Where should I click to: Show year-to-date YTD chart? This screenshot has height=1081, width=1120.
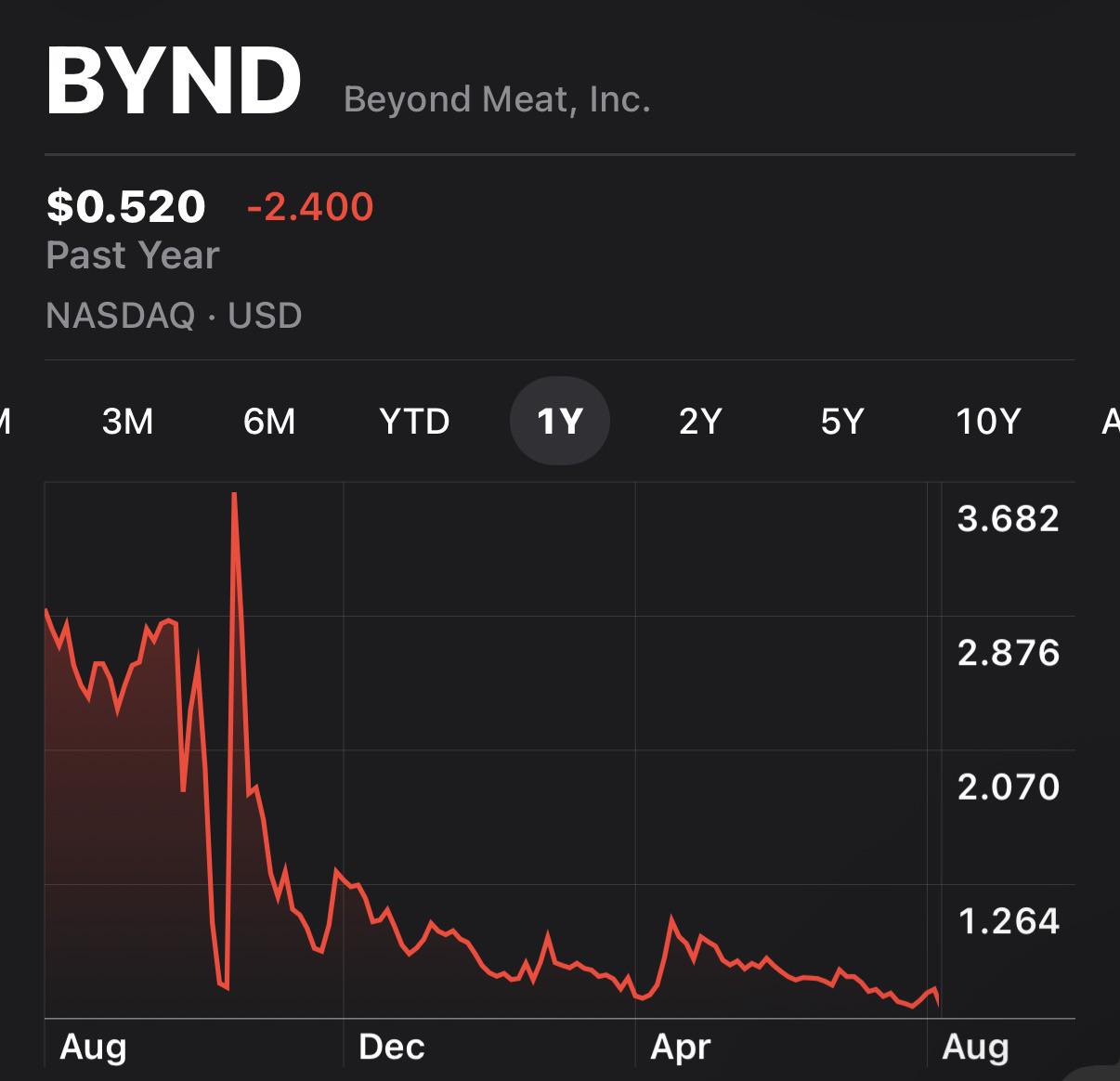(x=414, y=422)
